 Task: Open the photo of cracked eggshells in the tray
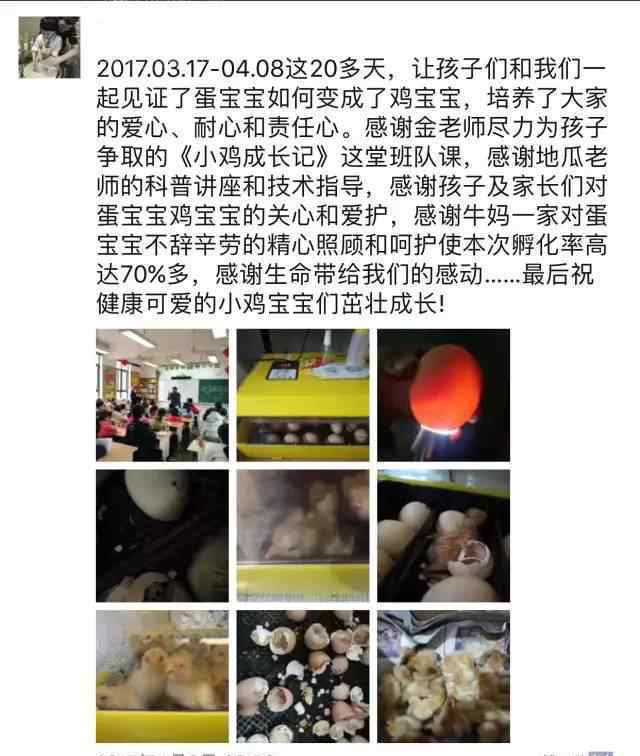click(x=443, y=535)
